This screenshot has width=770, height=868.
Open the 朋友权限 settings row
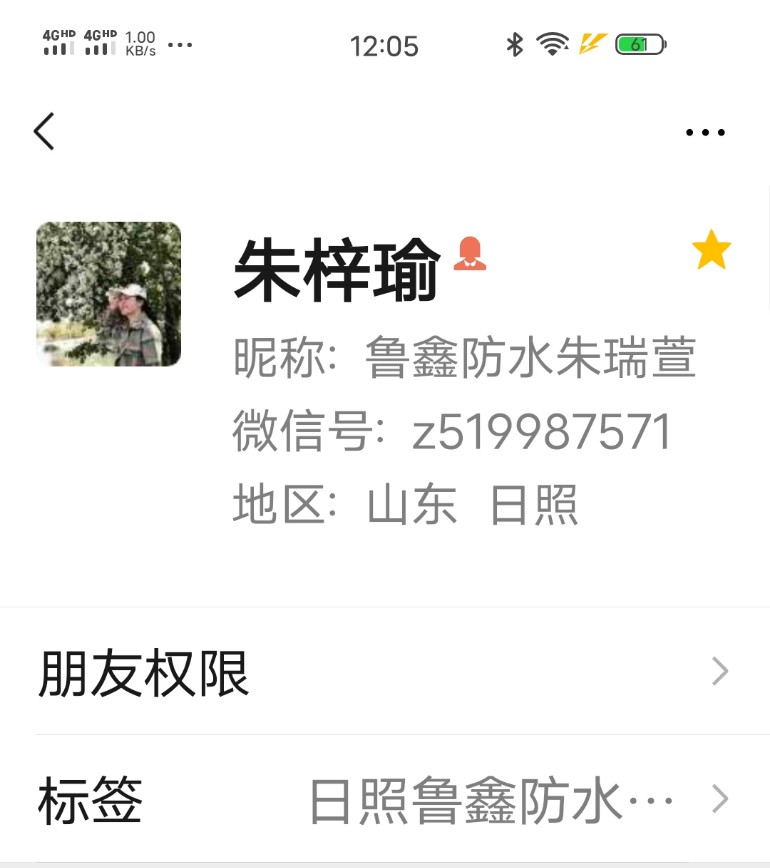[x=385, y=672]
